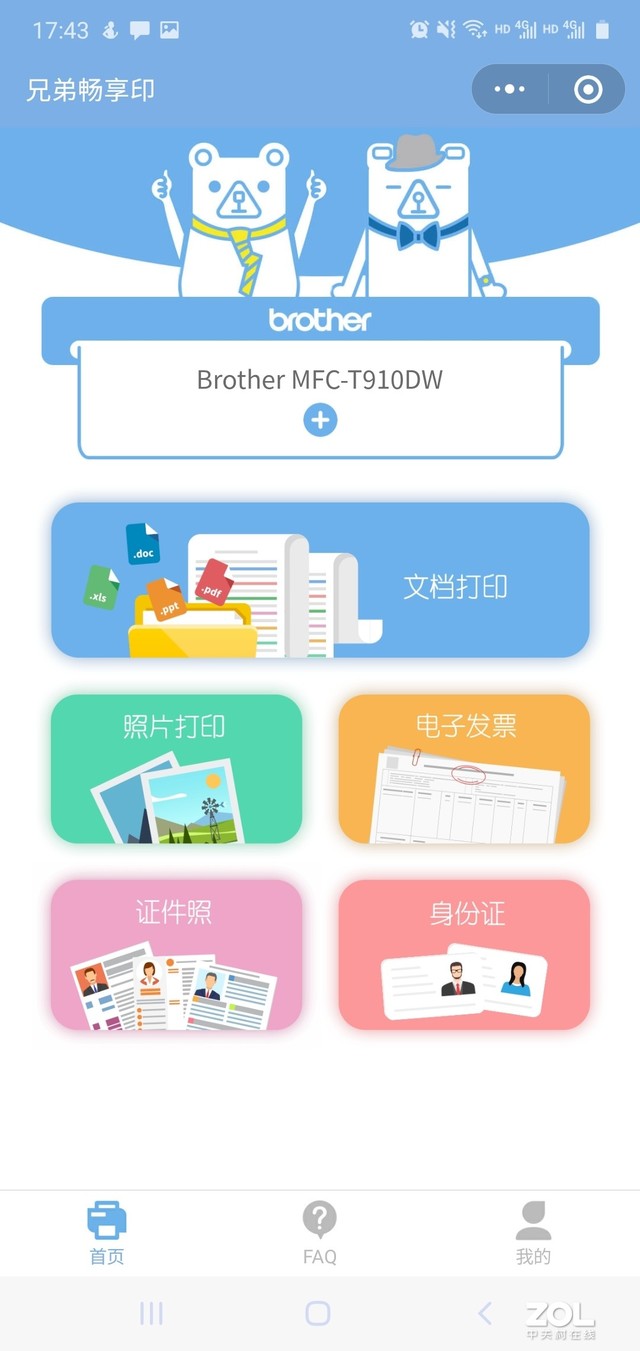
Task: Open 文档打印 document printing
Action: [x=320, y=580]
